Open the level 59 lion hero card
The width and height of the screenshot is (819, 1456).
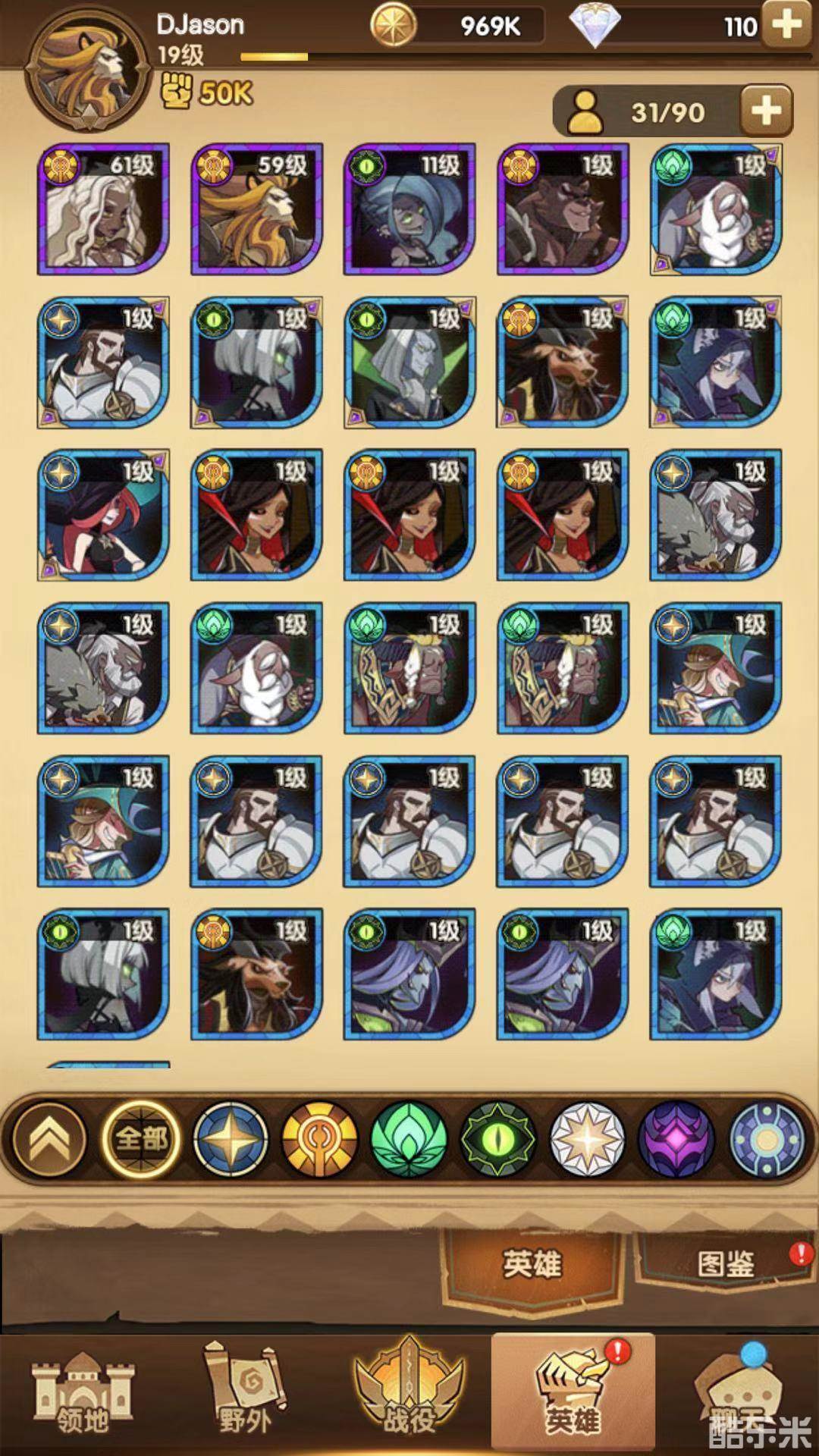tap(256, 209)
